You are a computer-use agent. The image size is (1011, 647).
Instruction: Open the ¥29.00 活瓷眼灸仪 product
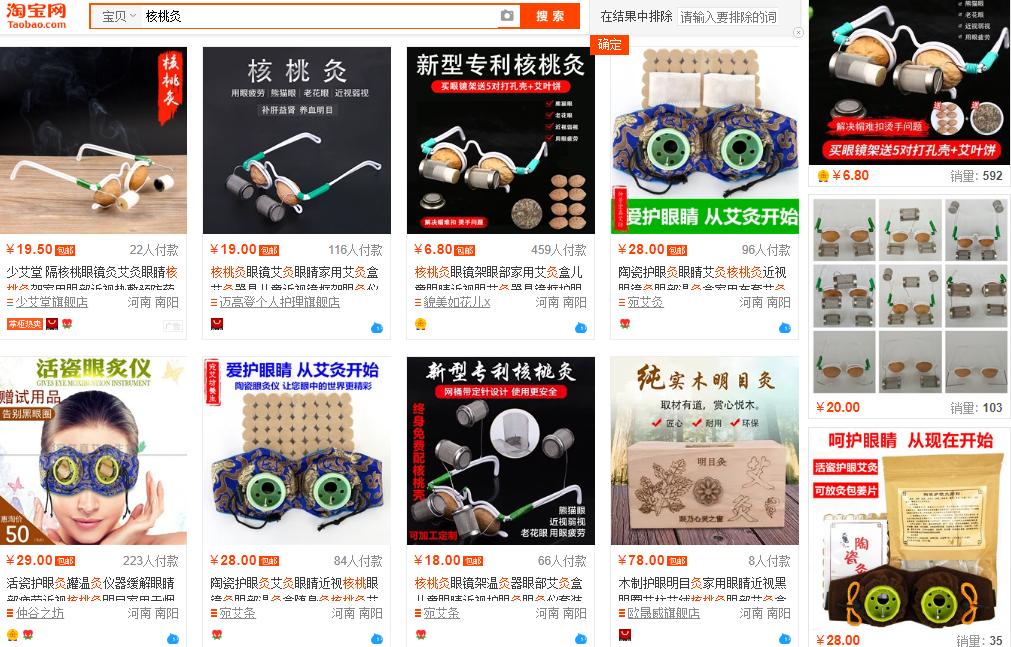[93, 450]
